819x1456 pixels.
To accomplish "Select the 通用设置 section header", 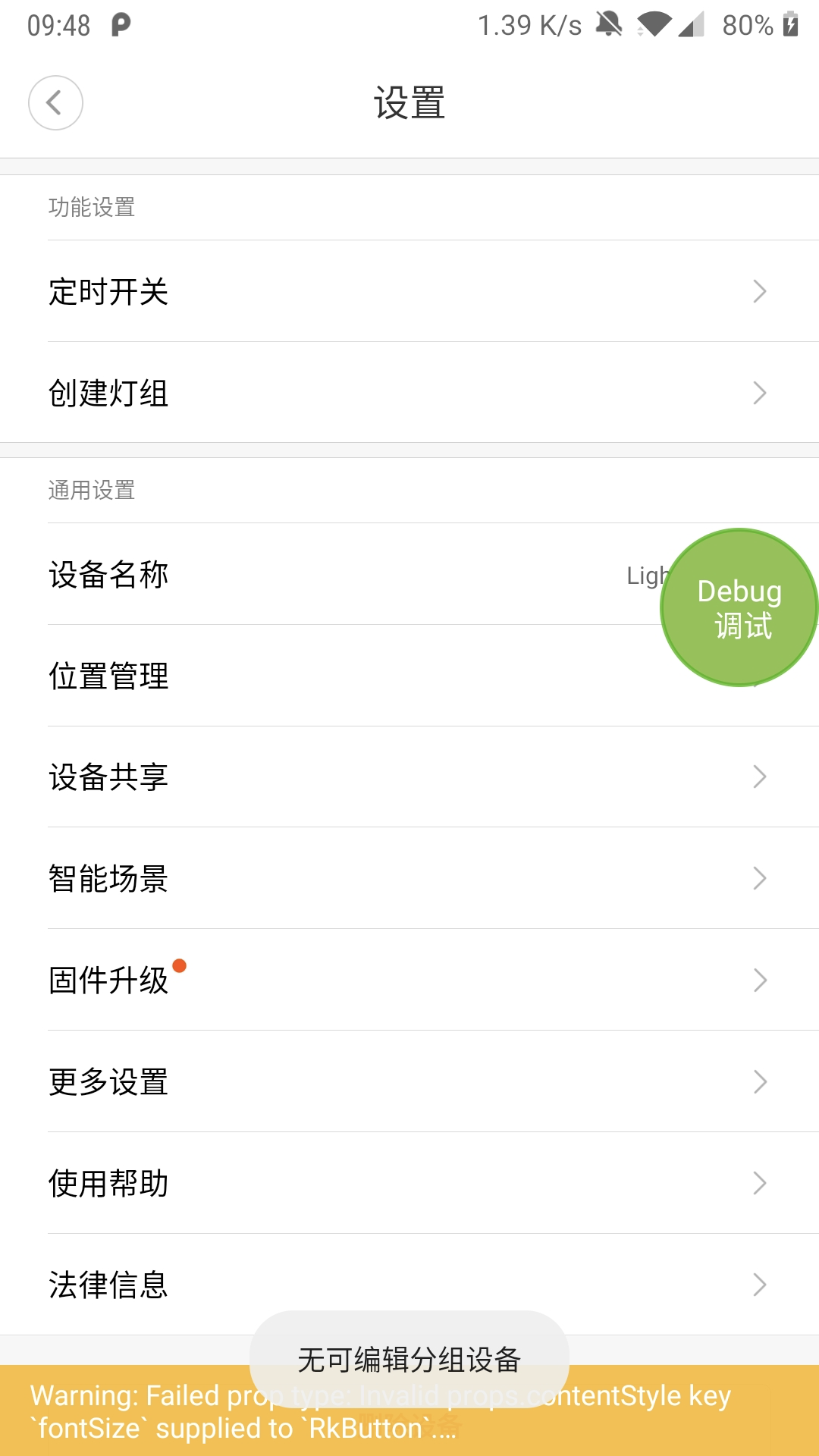I will [x=92, y=490].
